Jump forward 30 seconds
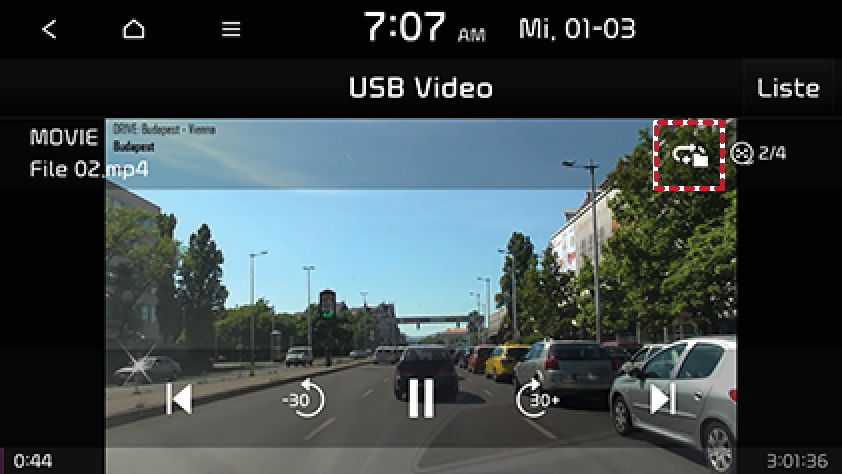Viewport: 842px width, 474px height. [538, 399]
